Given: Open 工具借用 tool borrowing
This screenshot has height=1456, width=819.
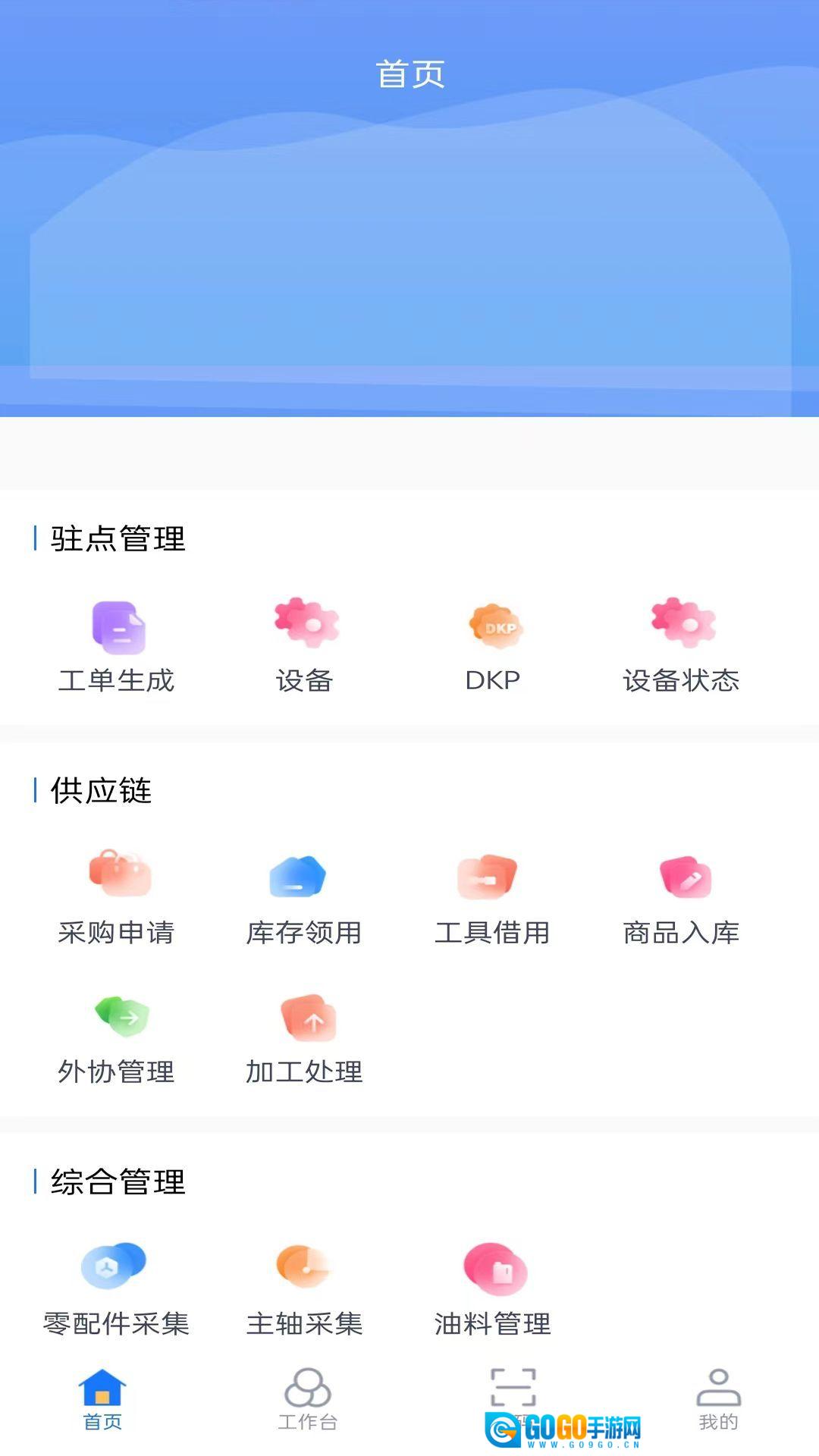Looking at the screenshot, I should pyautogui.click(x=493, y=899).
